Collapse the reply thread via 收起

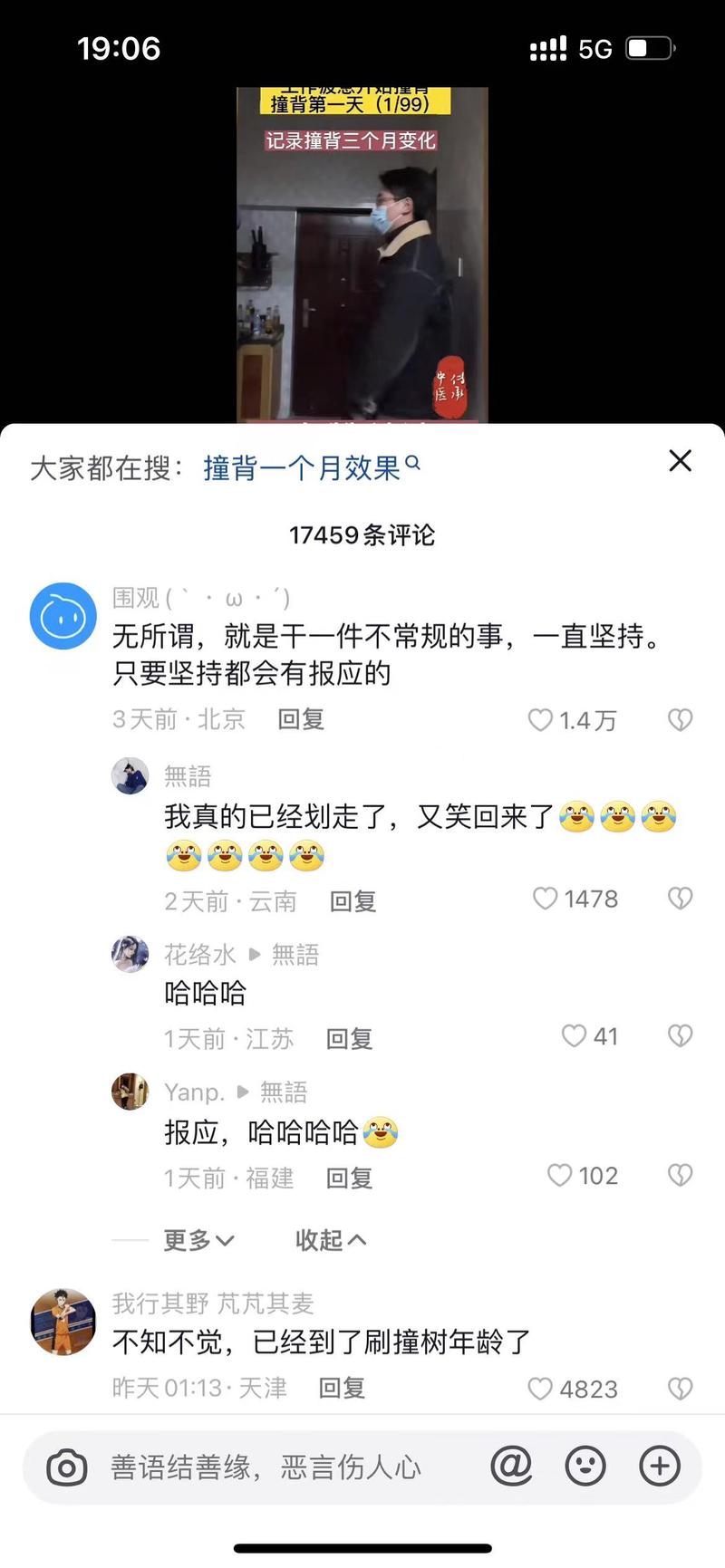330,1241
